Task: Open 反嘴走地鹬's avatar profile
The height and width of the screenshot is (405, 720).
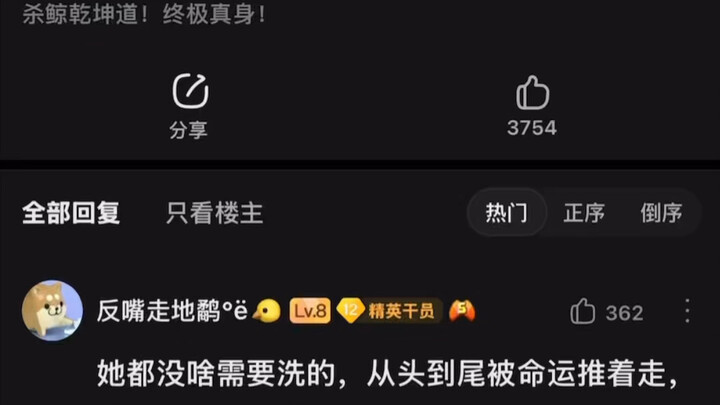Action: pos(52,311)
